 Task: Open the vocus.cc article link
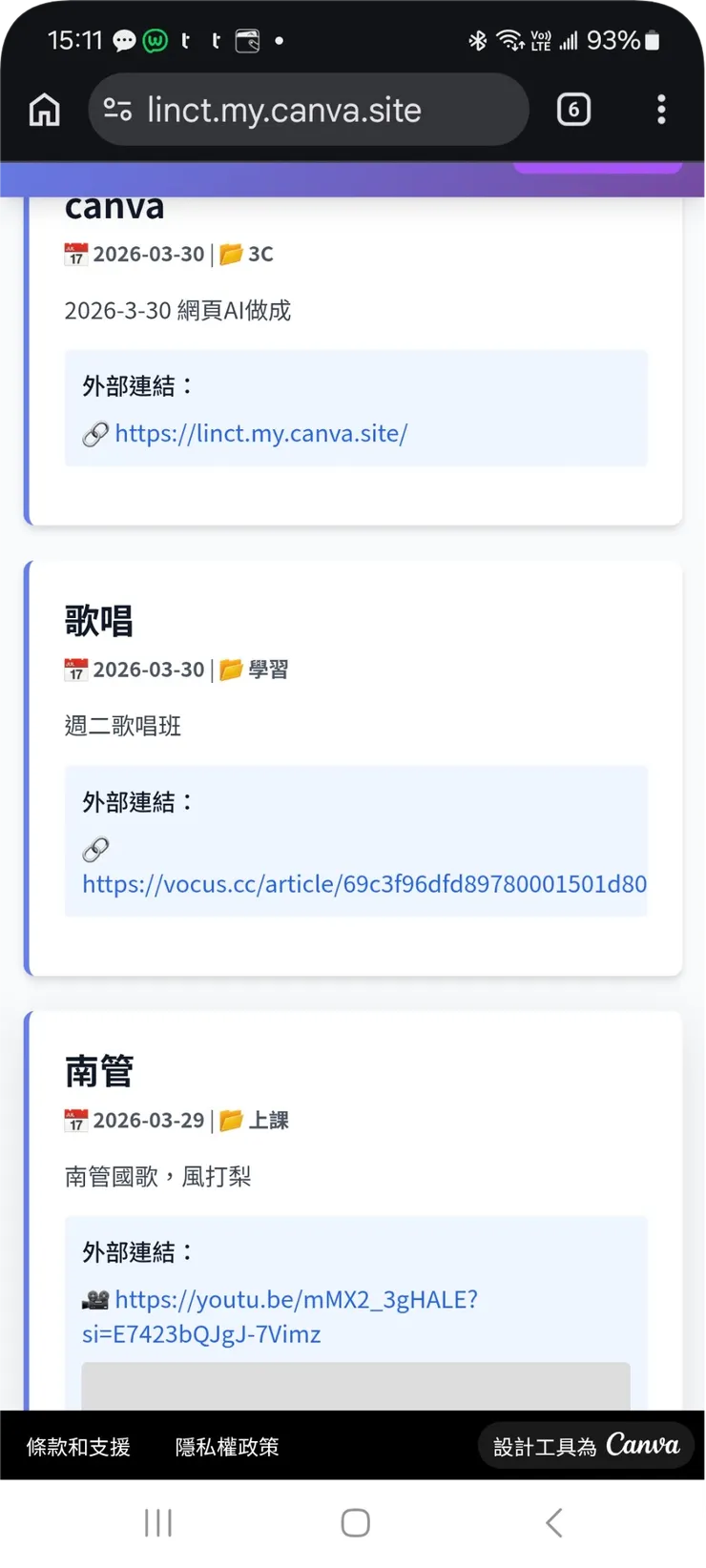(x=364, y=884)
